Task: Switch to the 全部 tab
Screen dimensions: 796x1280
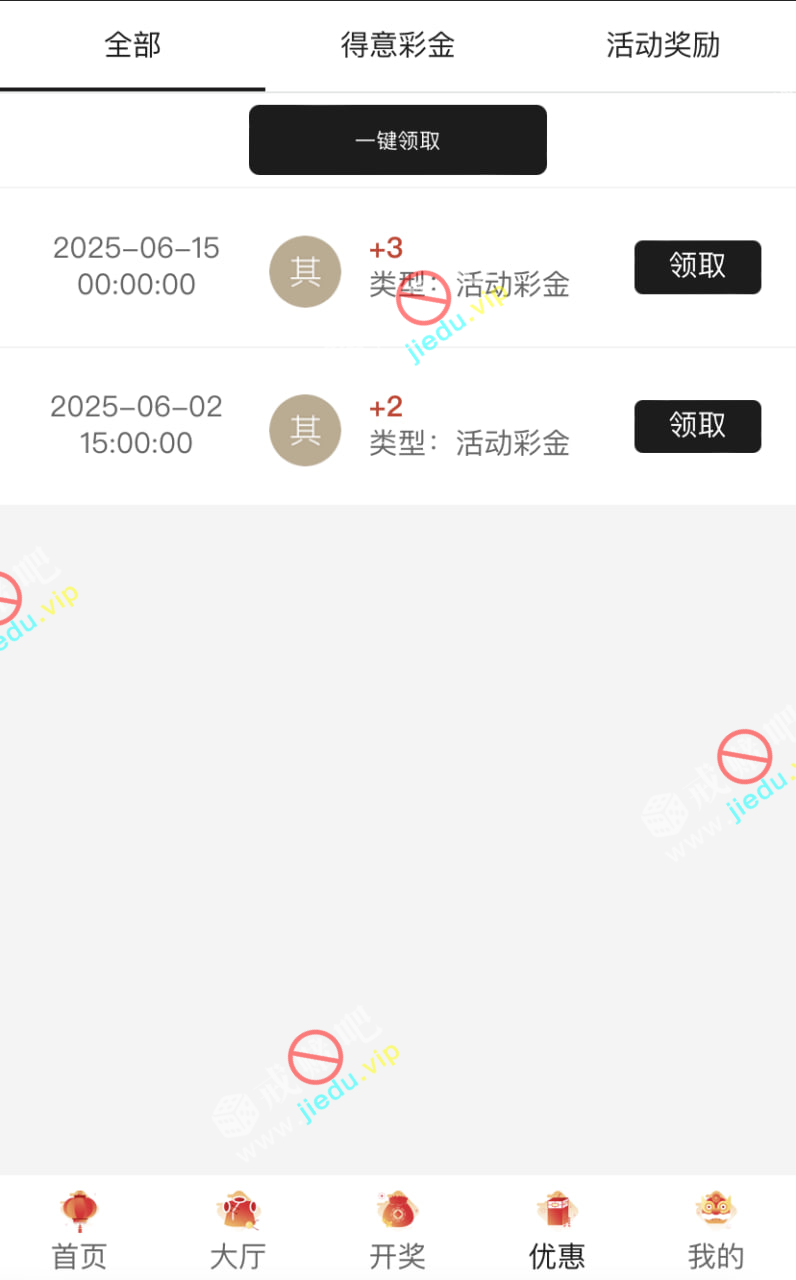Action: (x=132, y=45)
